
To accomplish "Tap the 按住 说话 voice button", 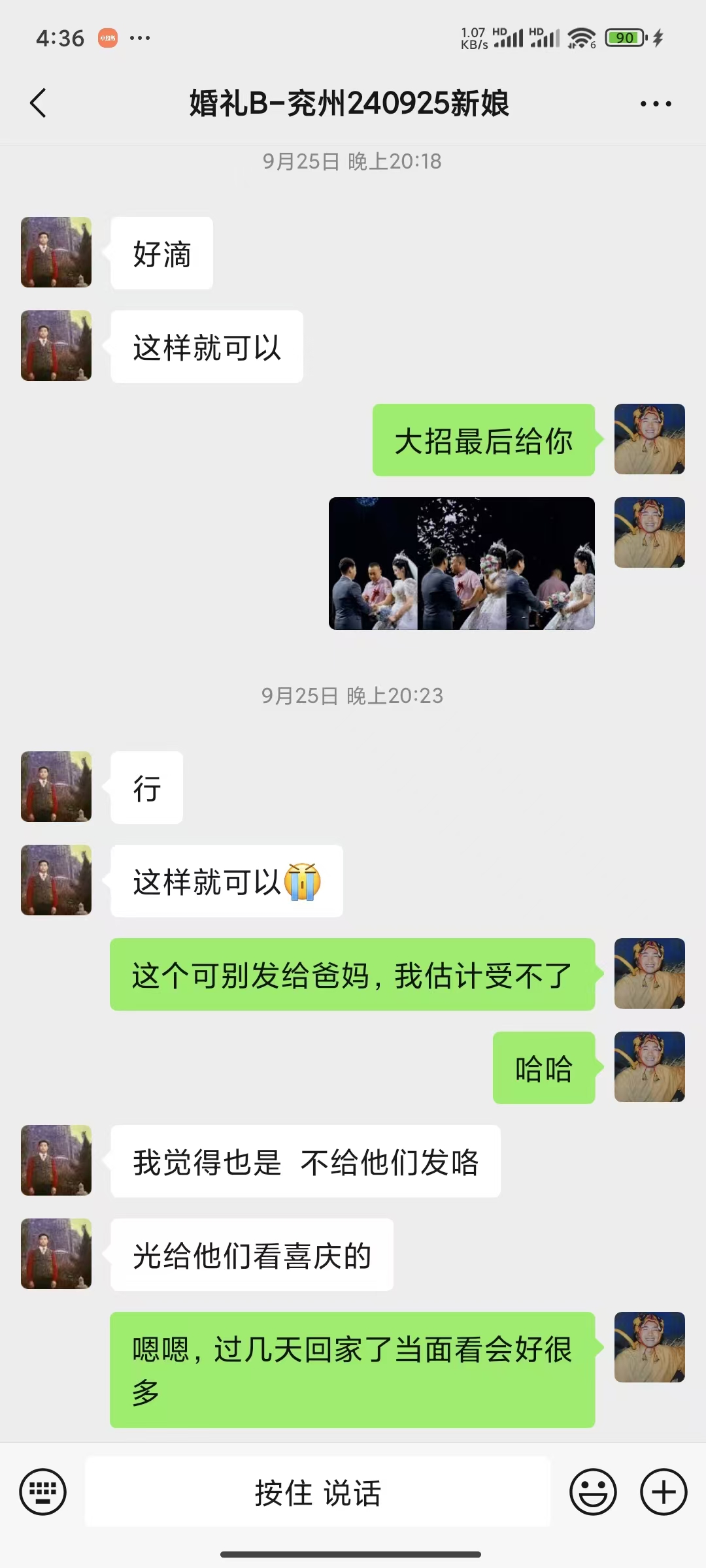I will (318, 1492).
